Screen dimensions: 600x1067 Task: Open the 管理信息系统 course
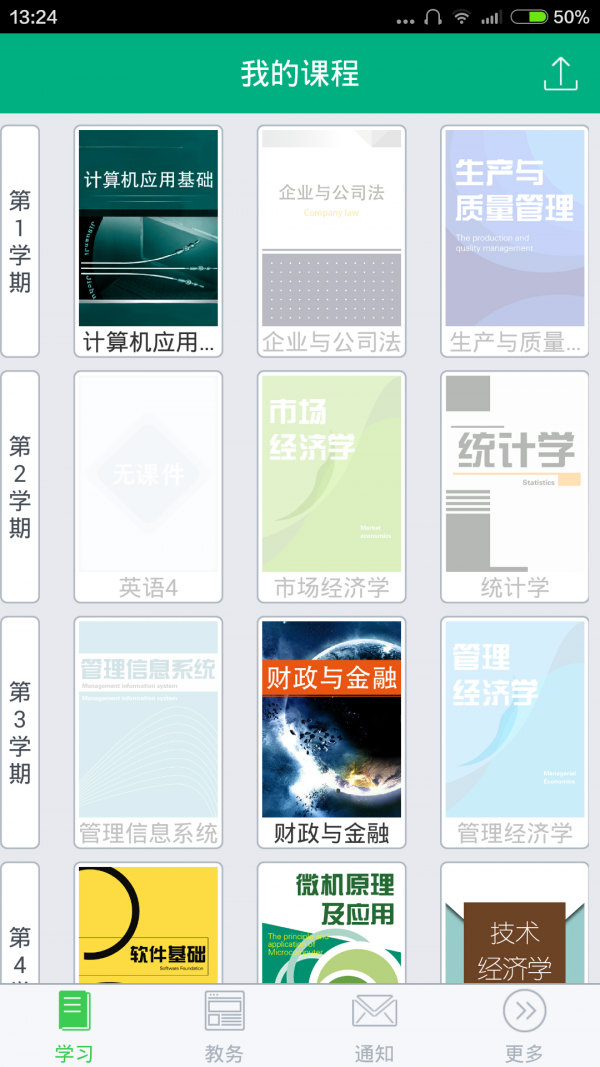(148, 731)
